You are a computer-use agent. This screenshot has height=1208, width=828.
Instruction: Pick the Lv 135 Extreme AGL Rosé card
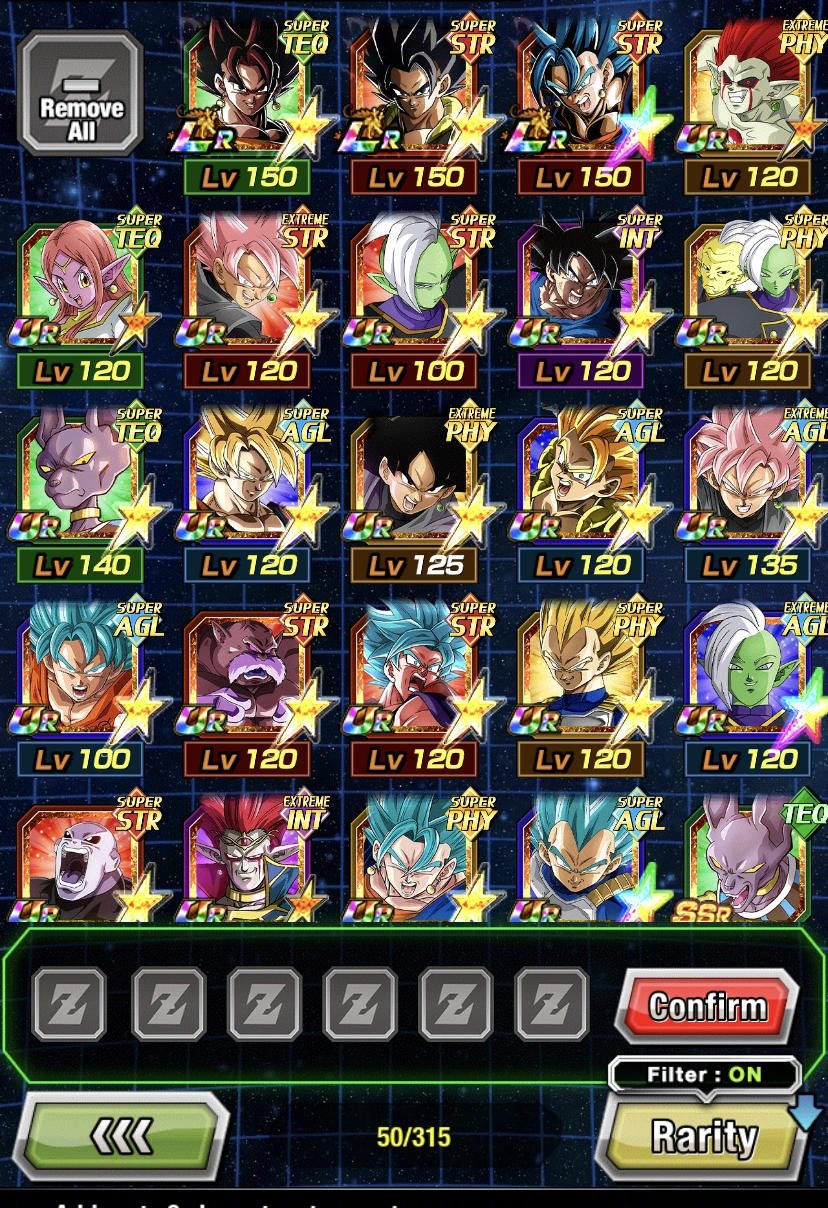coord(750,480)
